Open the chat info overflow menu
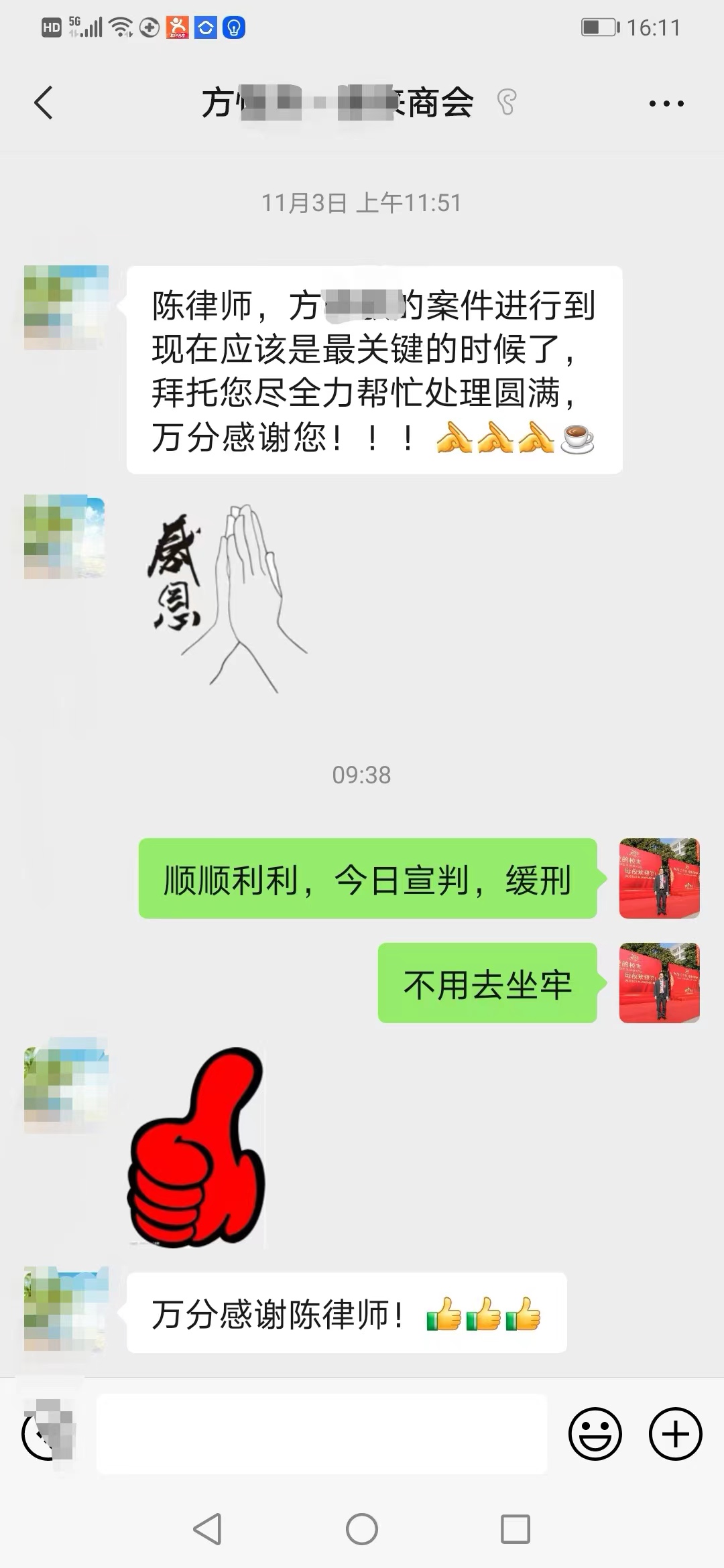 [x=666, y=104]
